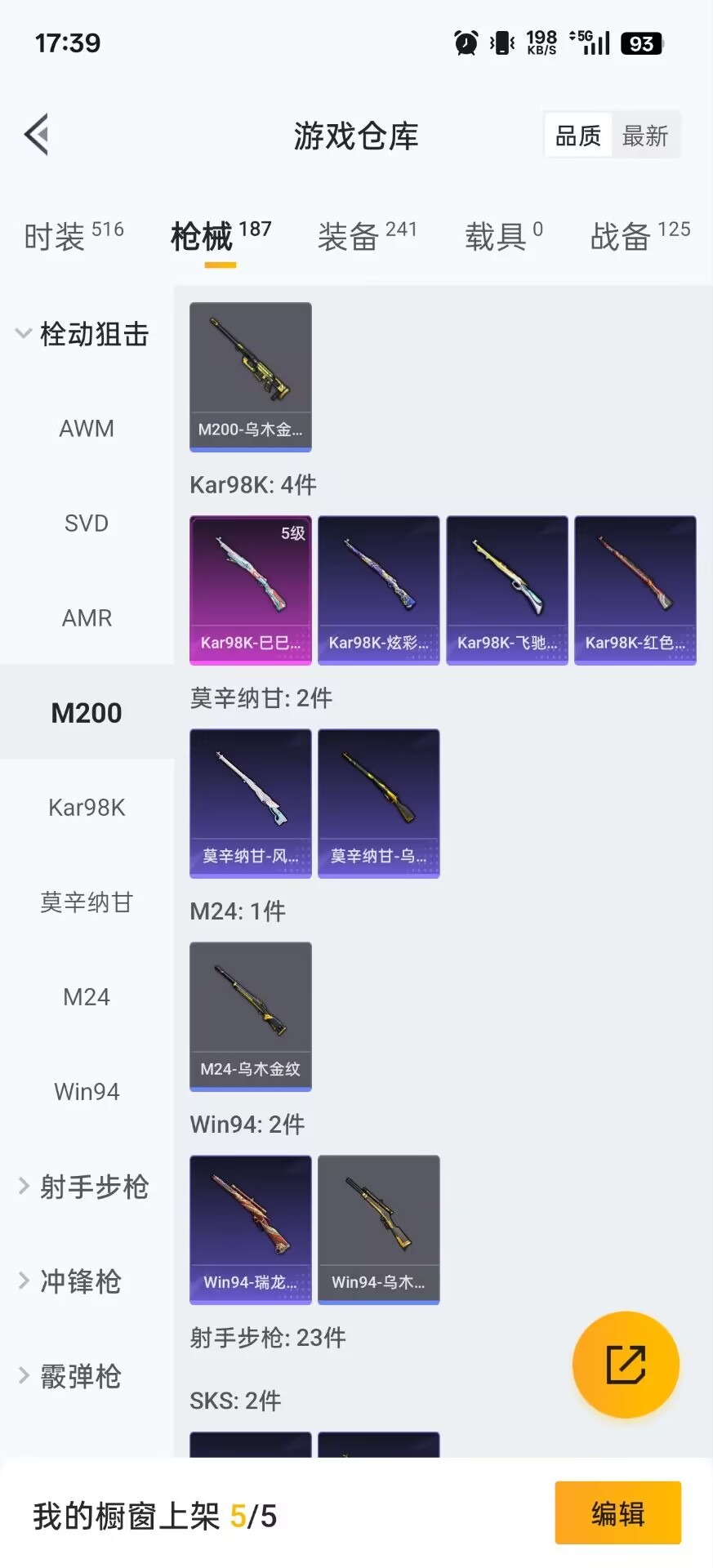The image size is (713, 1568).
Task: Select AWM in the sidebar
Action: point(87,429)
